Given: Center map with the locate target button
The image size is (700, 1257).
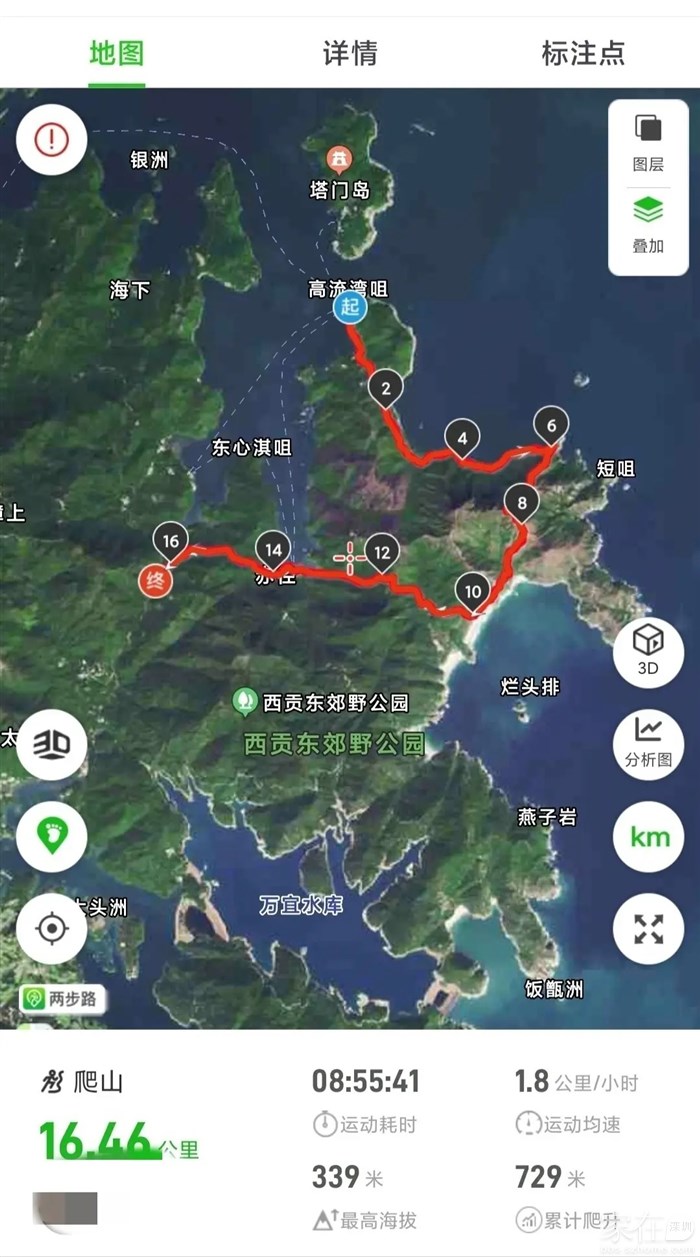Looking at the screenshot, I should (x=51, y=928).
